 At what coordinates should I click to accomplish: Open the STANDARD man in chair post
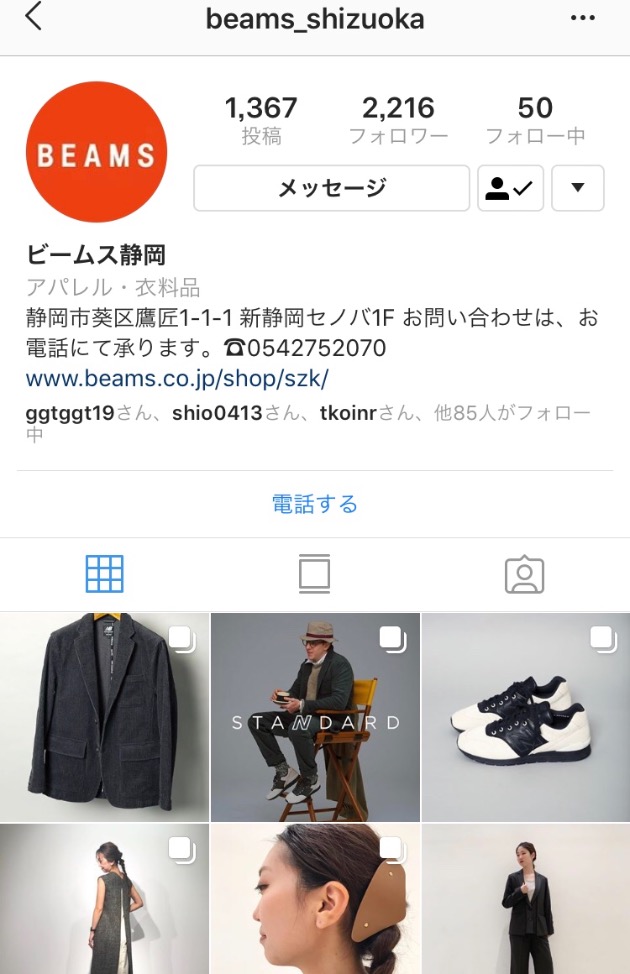pos(315,717)
